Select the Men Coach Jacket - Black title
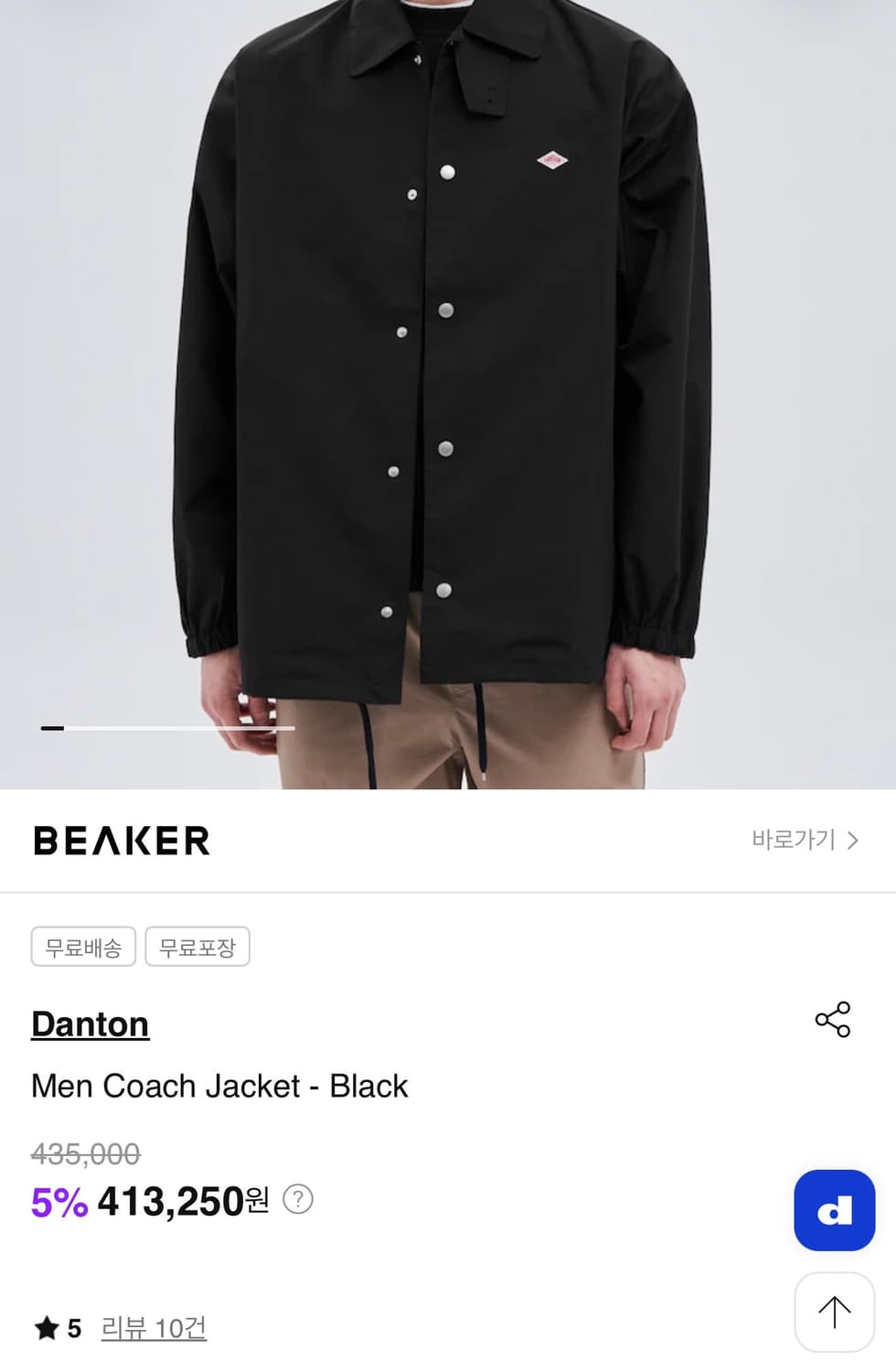Screen dimensions: 896x1372 219,1087
